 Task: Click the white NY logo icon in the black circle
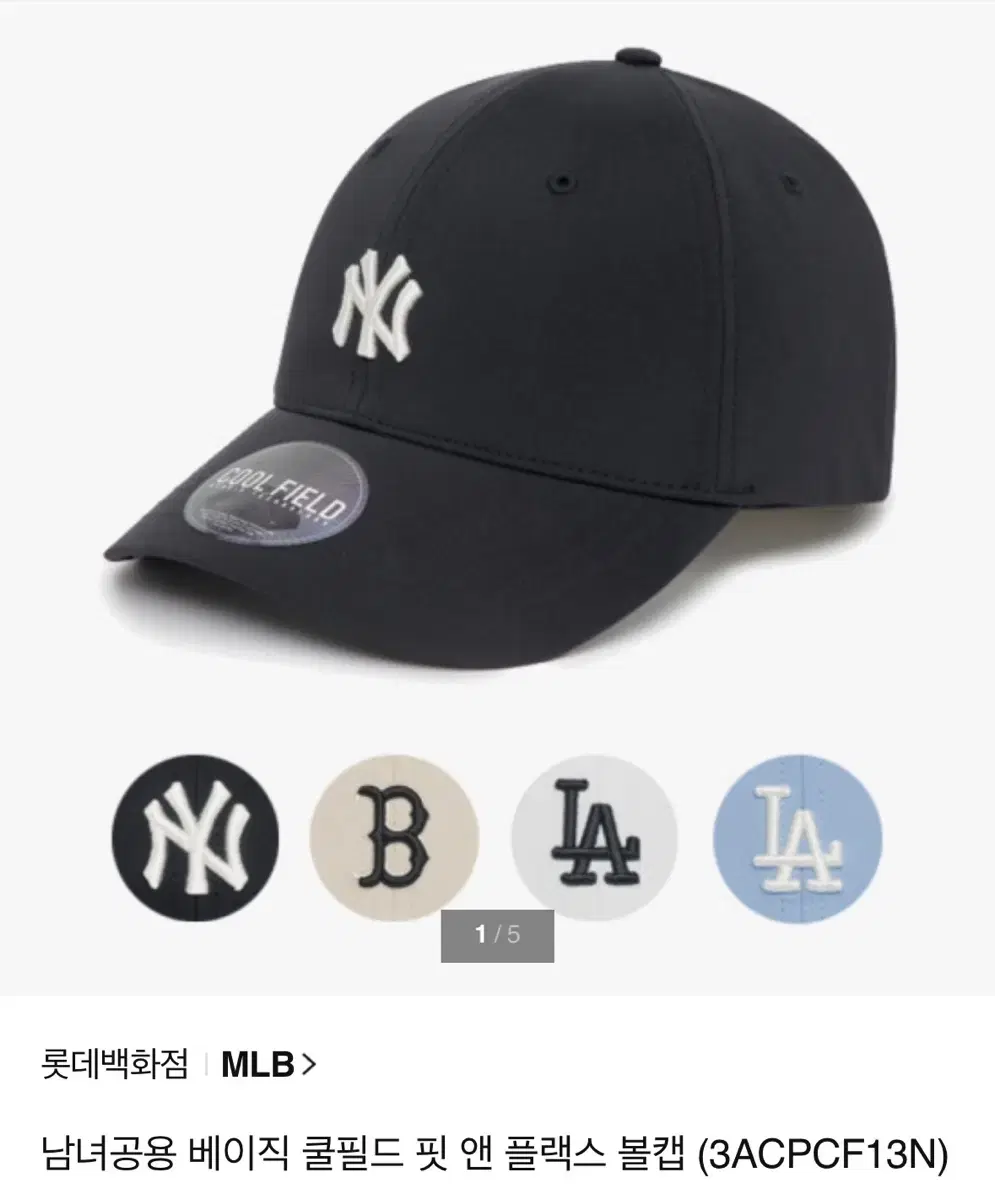coord(196,842)
